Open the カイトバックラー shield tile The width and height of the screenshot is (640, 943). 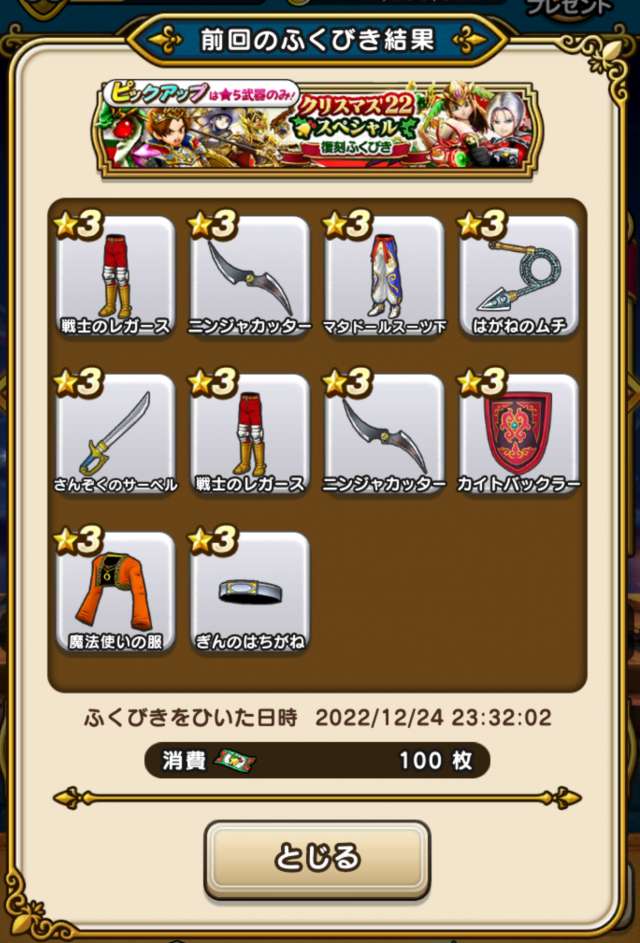tap(518, 434)
